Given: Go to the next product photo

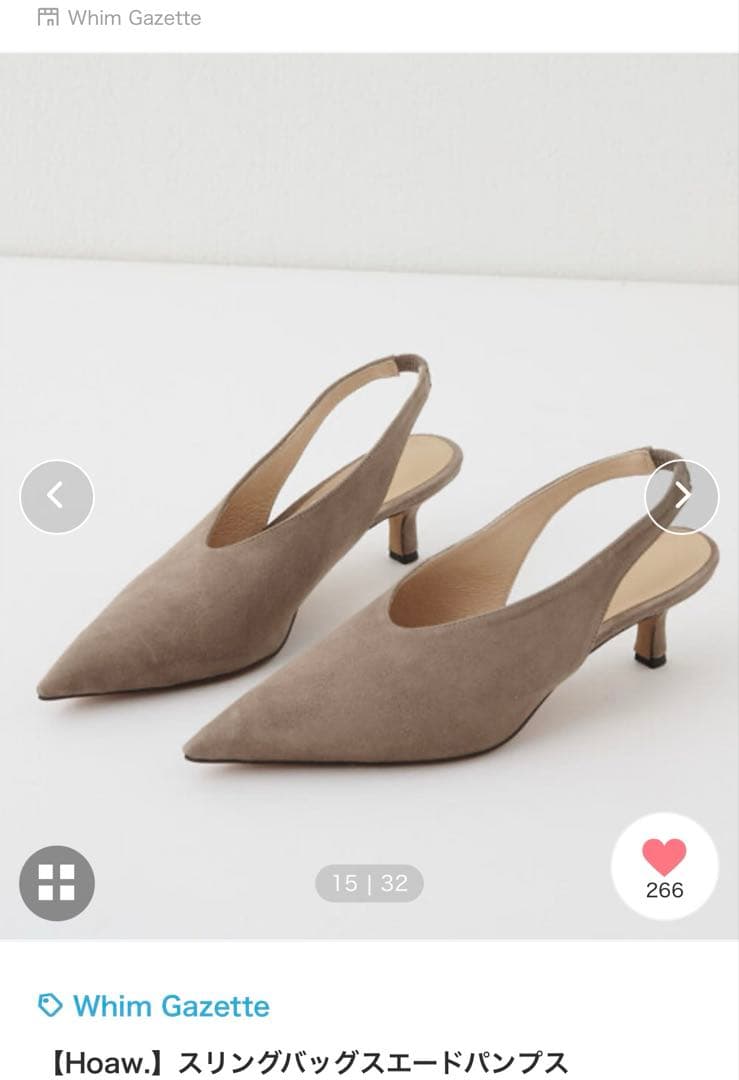Looking at the screenshot, I should [681, 496].
